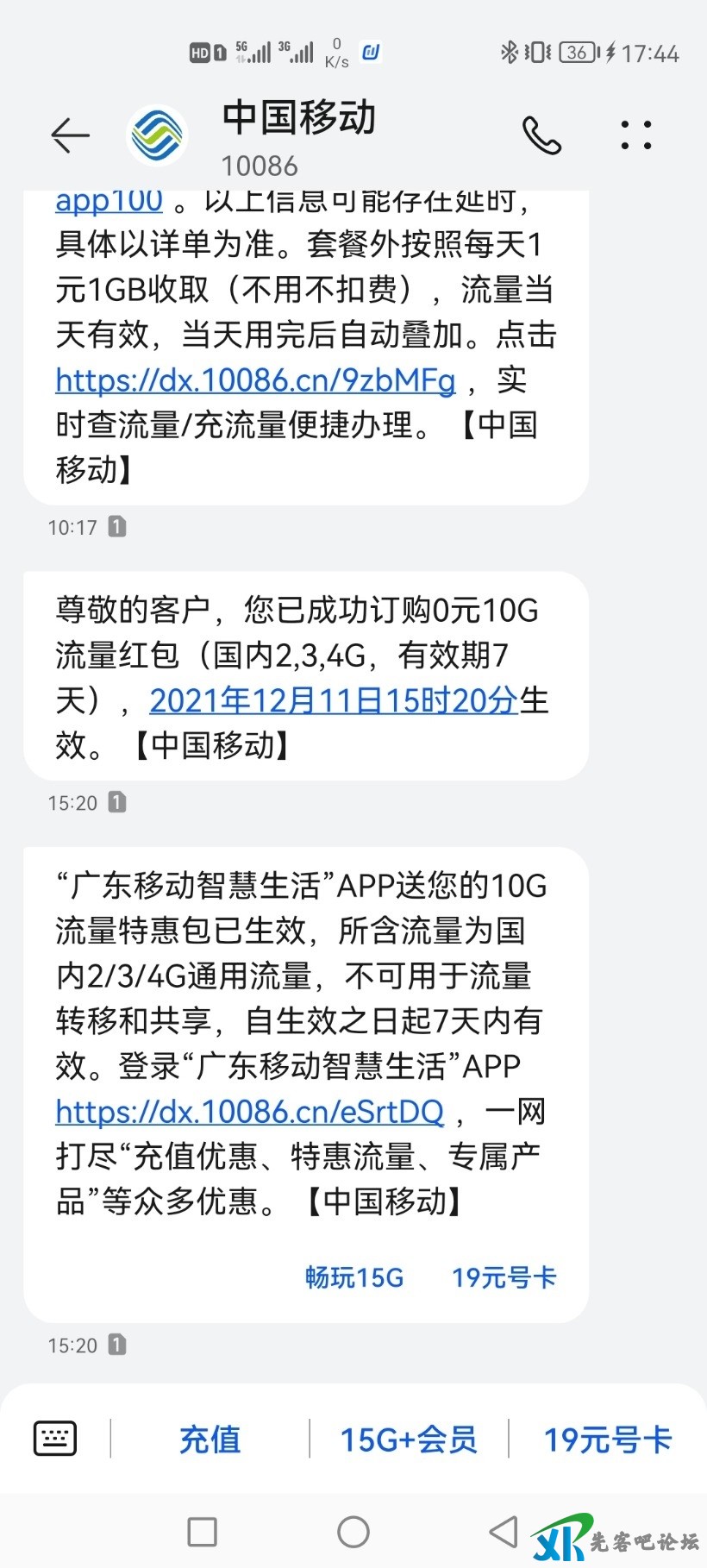Open recent apps

(x=202, y=1532)
